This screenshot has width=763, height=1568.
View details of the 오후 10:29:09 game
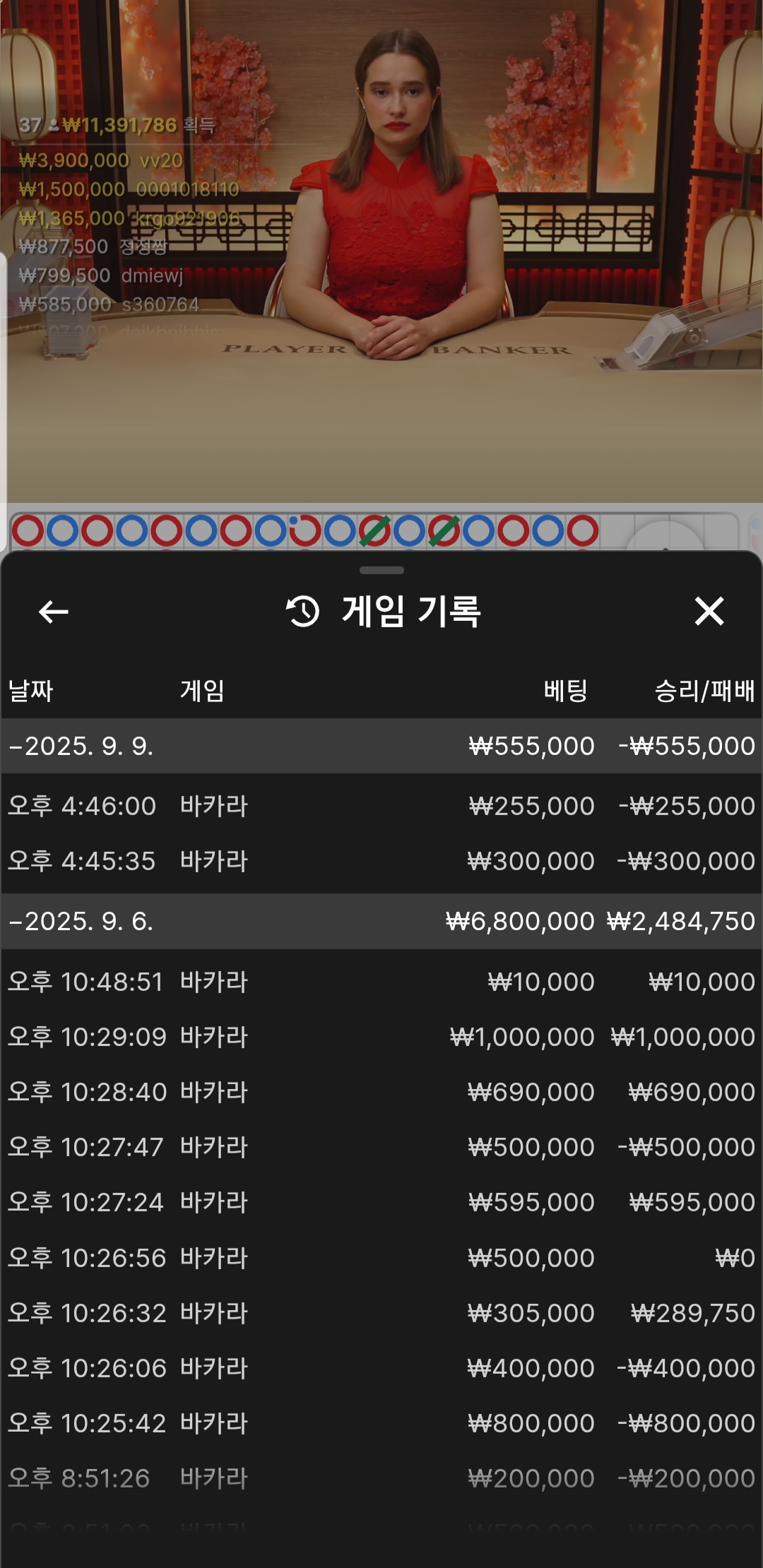pyautogui.click(x=381, y=1037)
